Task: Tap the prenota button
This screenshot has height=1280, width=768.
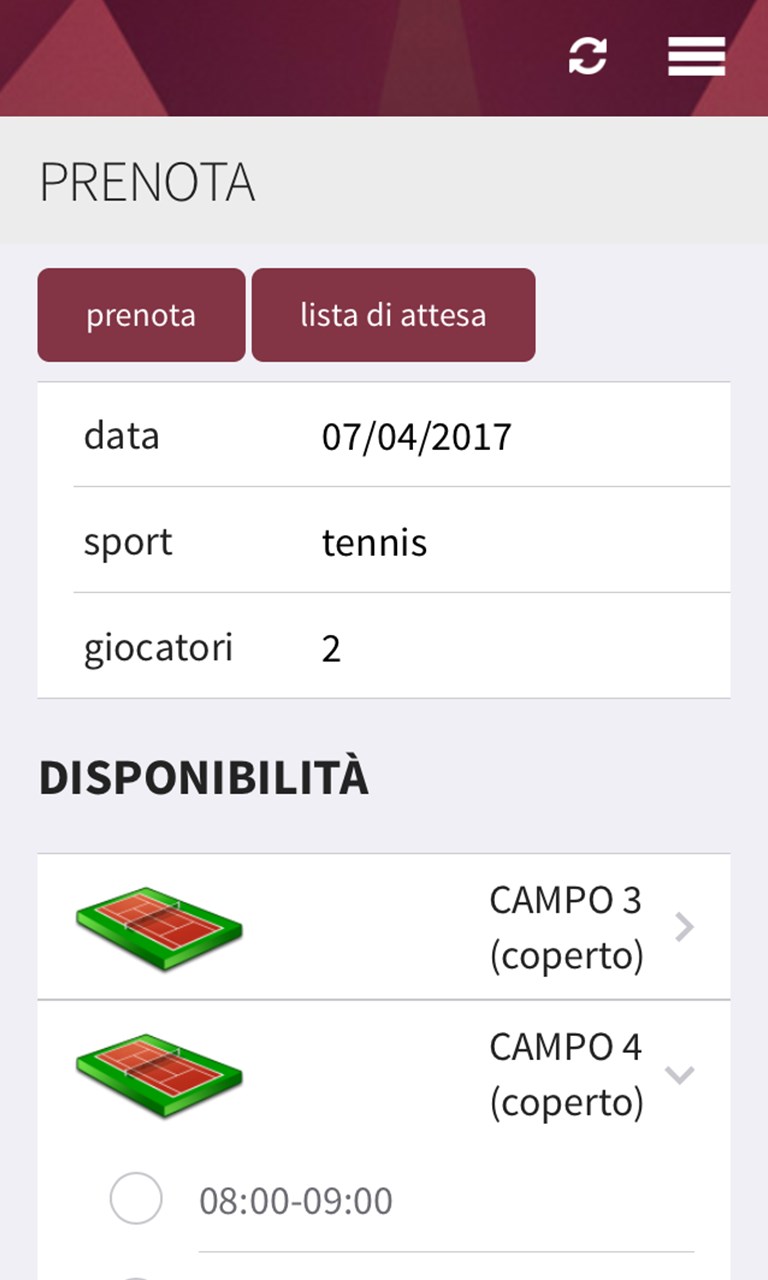Action: pyautogui.click(x=141, y=315)
